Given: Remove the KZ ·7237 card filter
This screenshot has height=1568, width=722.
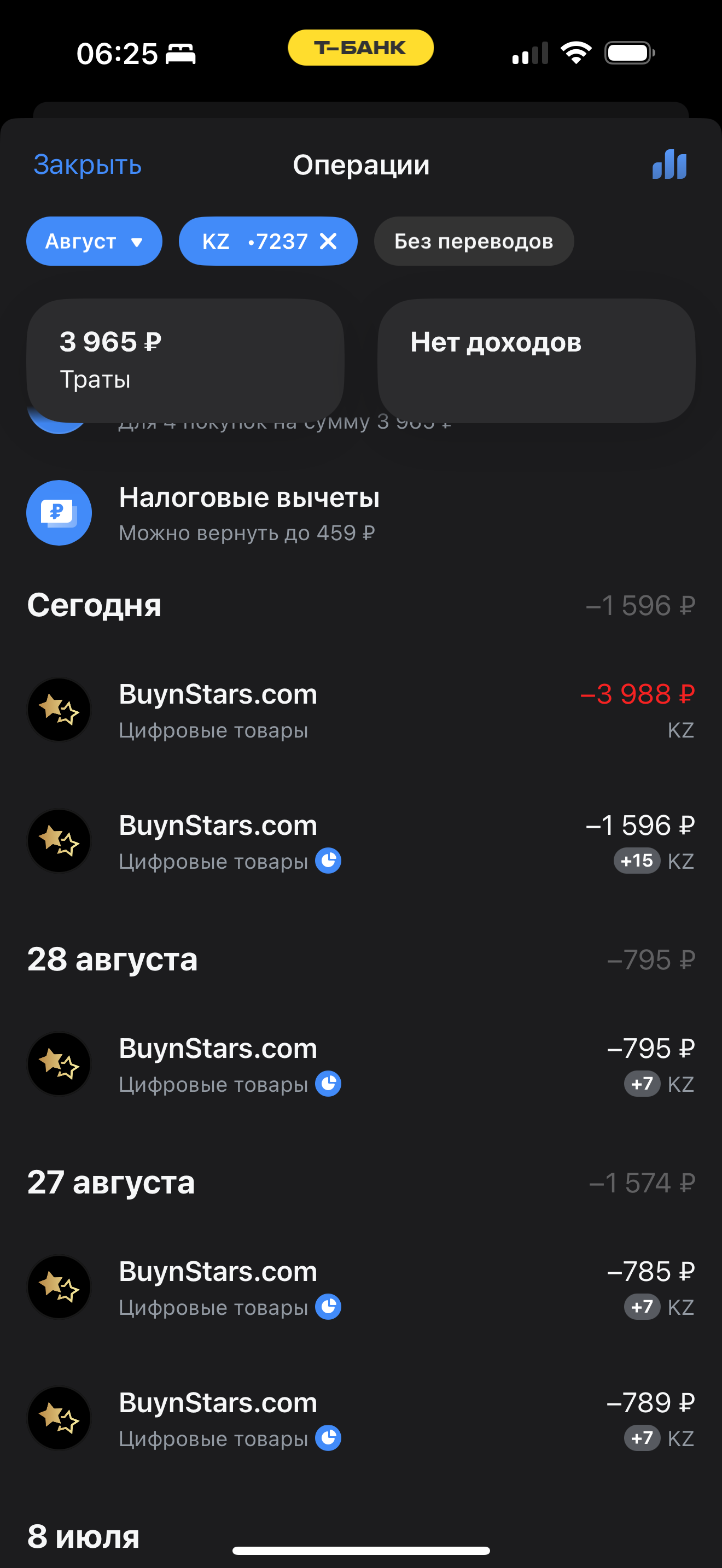Looking at the screenshot, I should tap(329, 242).
